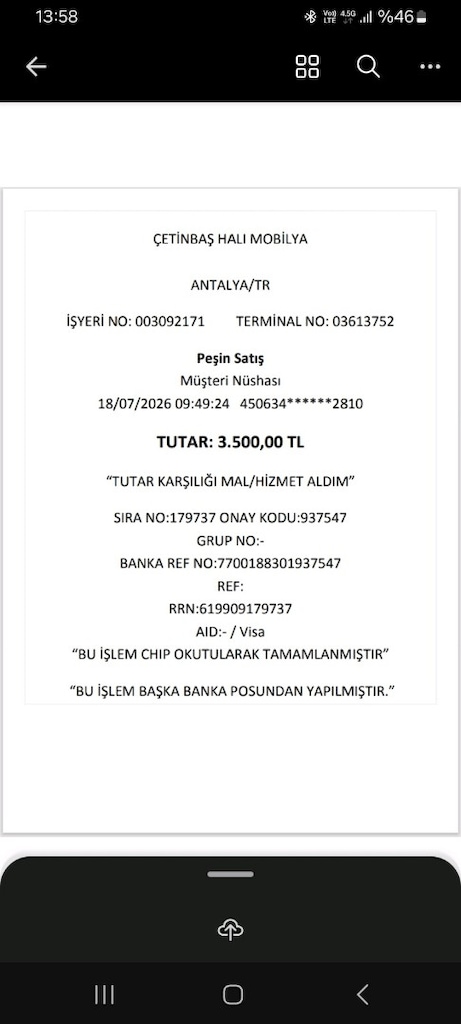Go back using the top-left arrow
This screenshot has width=461, height=1024.
[x=36, y=66]
